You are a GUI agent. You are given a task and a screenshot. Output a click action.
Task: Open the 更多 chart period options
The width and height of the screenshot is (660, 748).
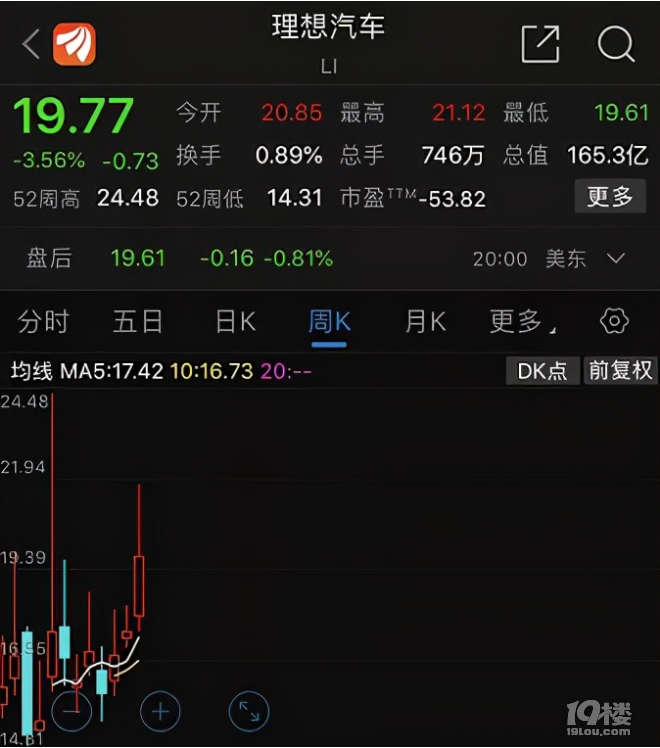(521, 322)
